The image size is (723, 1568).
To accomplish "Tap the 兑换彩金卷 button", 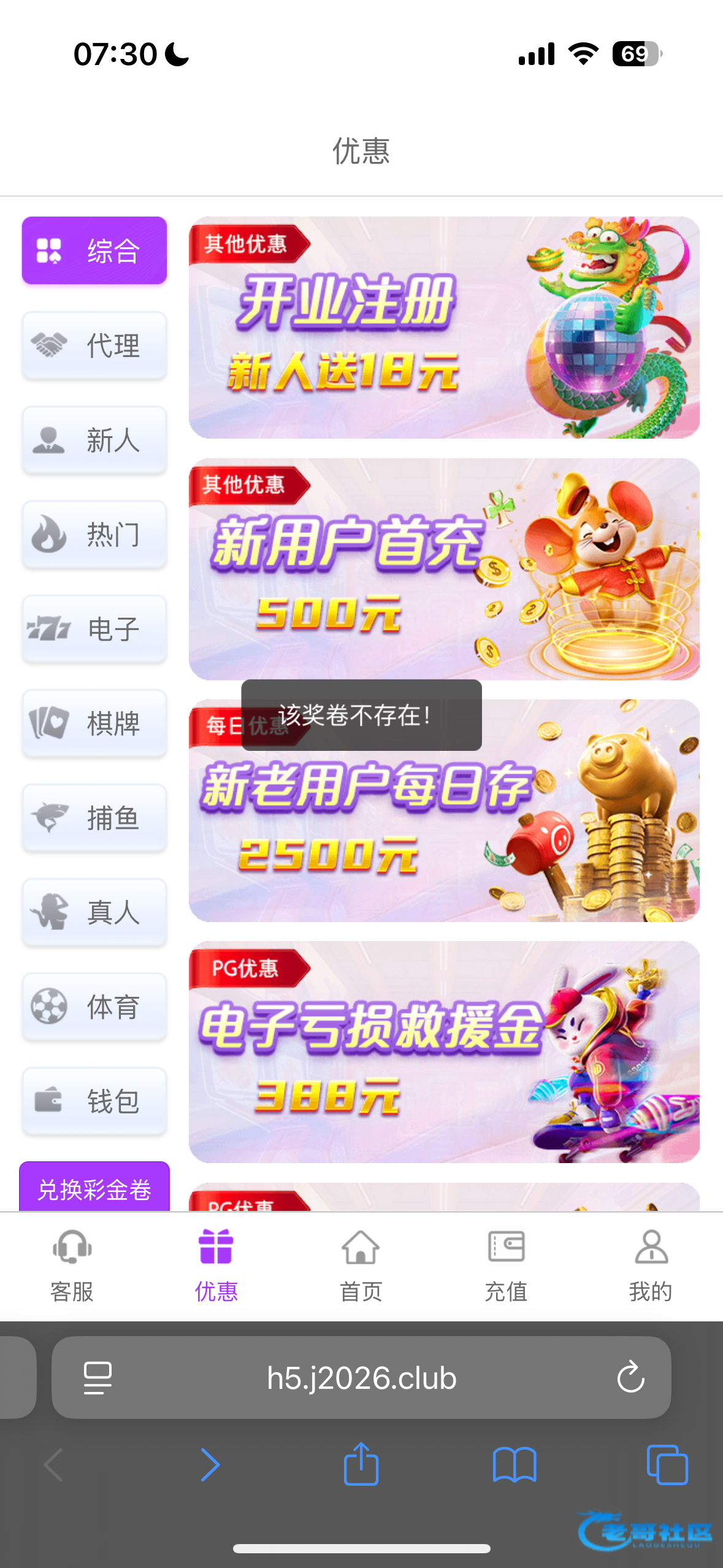I will tap(94, 1188).
